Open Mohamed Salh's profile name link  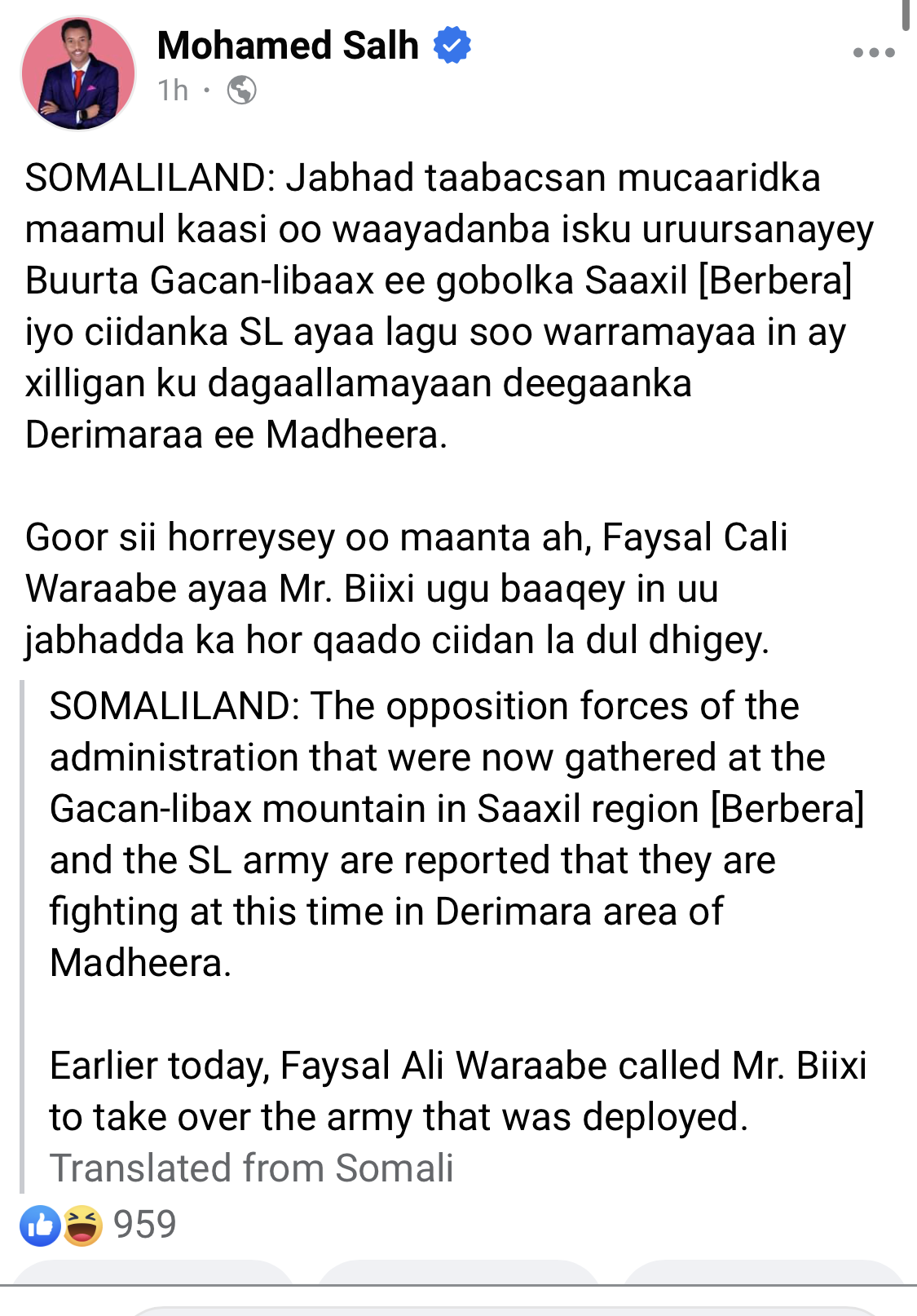[287, 46]
